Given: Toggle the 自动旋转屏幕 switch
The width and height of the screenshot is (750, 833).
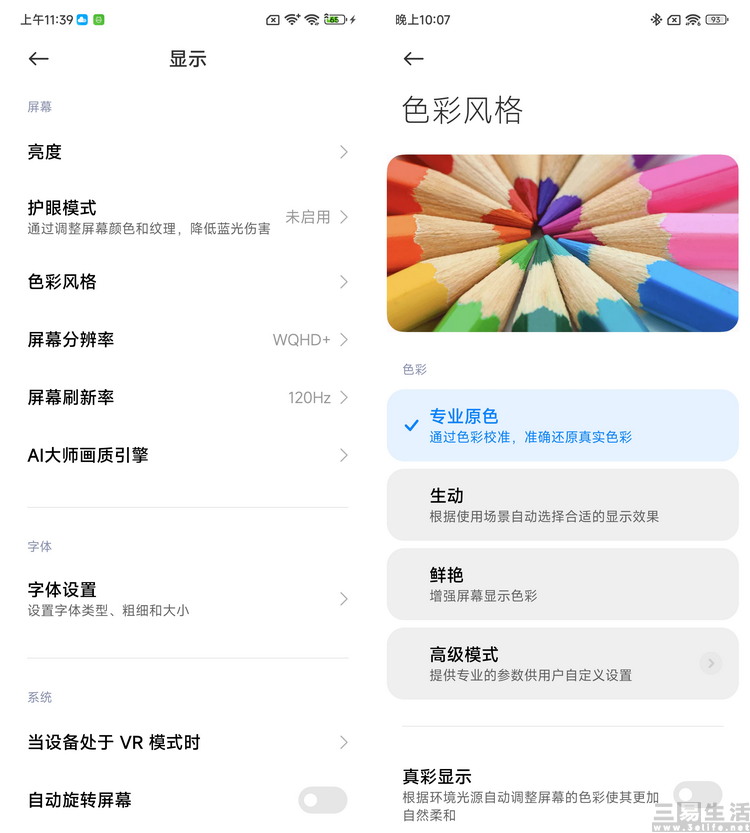Looking at the screenshot, I should 322,800.
